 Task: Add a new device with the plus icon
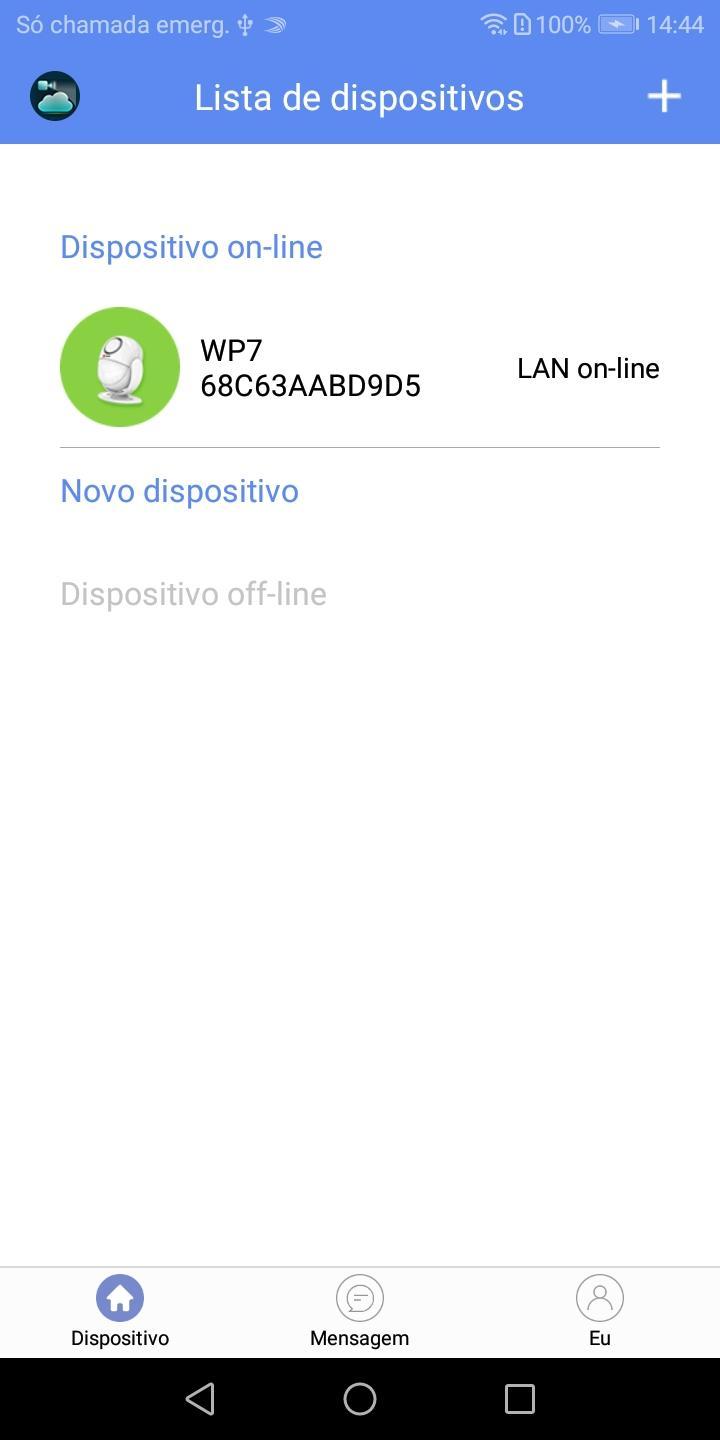point(664,96)
